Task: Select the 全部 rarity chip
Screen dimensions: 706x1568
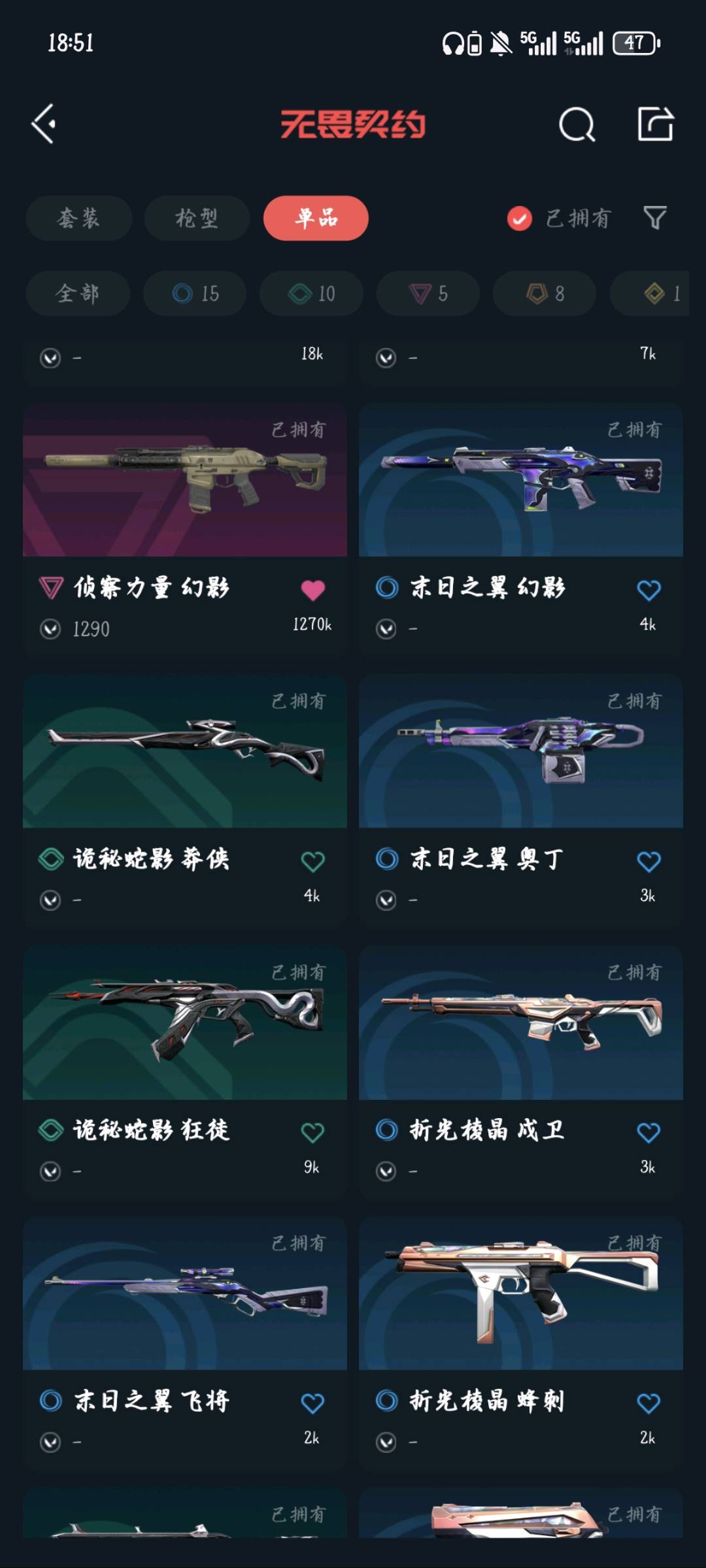Action: [78, 294]
